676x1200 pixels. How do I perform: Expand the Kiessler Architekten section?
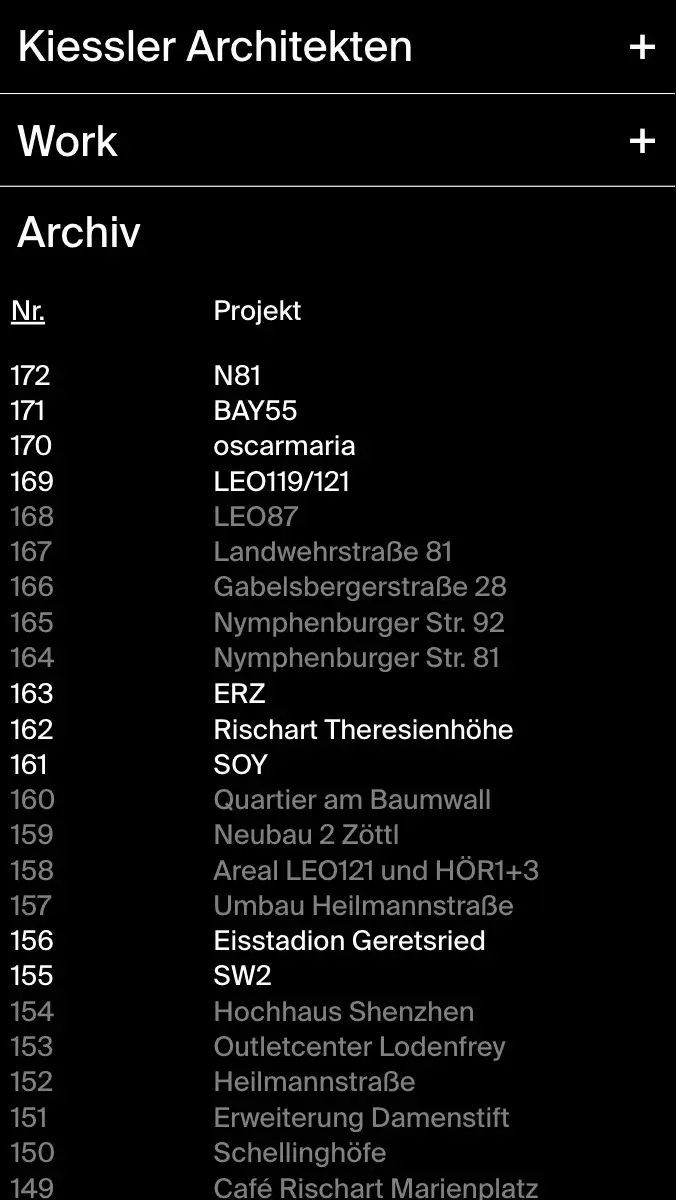[641, 47]
